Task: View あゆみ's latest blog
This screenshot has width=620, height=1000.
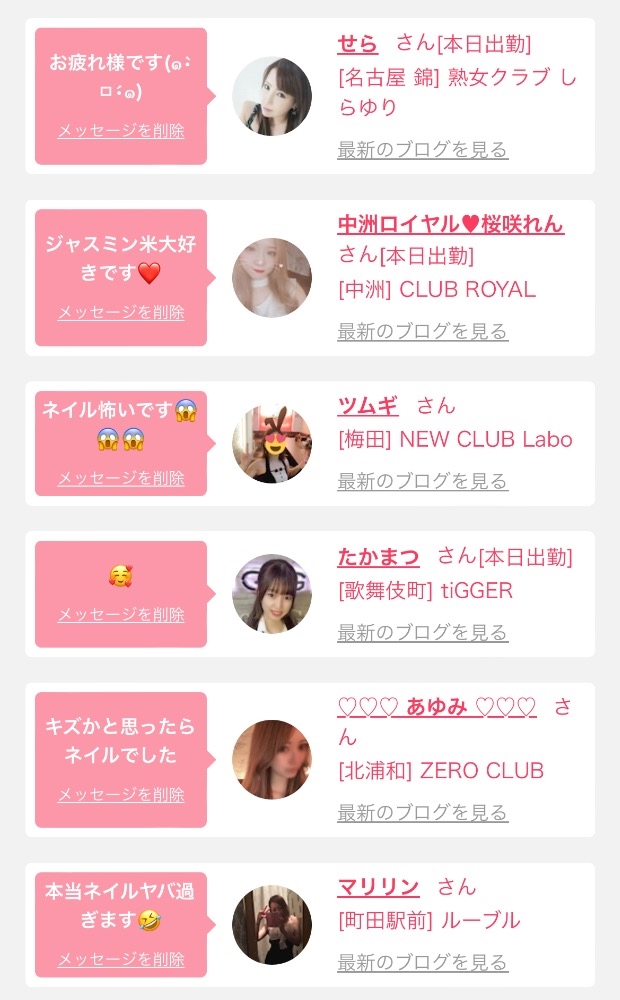Action: [423, 813]
